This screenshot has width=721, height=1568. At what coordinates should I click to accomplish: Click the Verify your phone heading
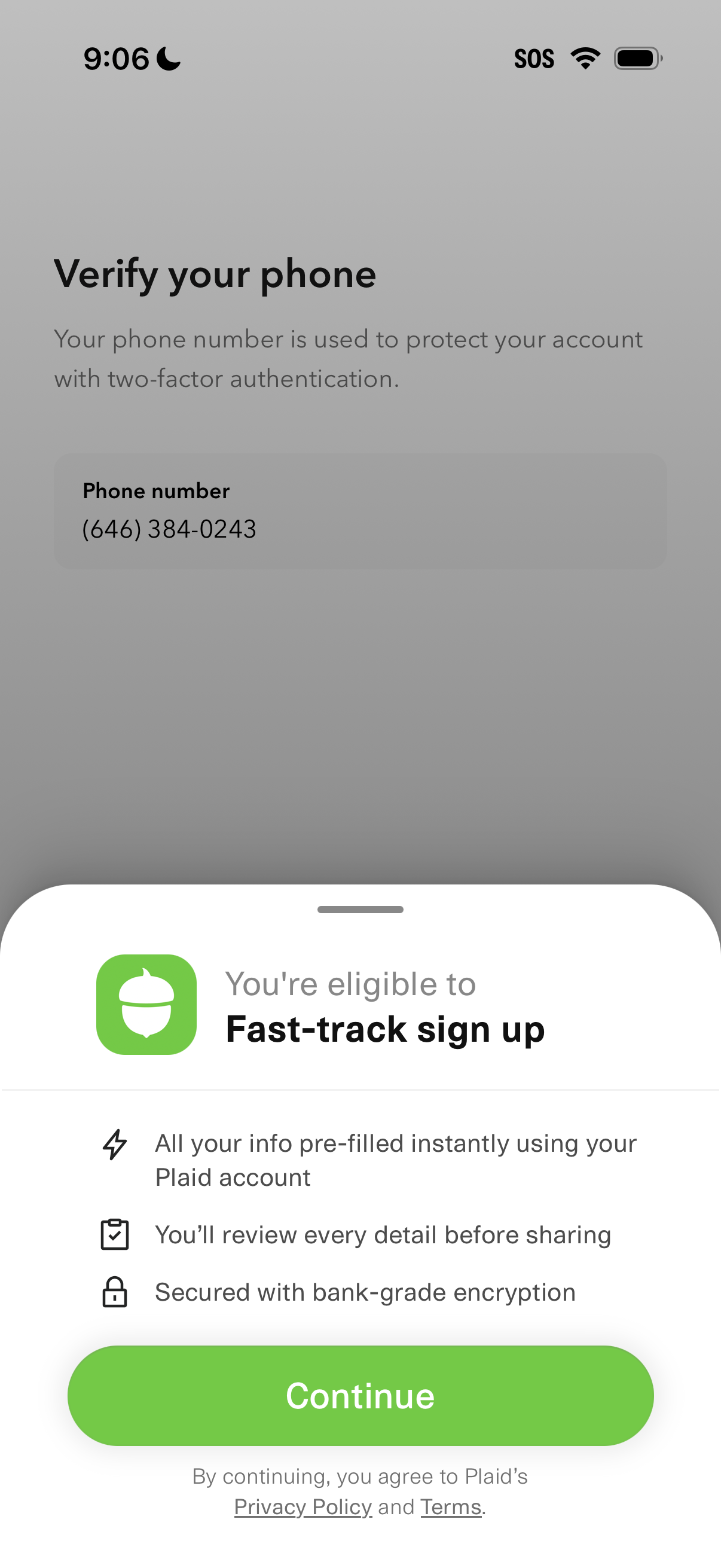pyautogui.click(x=215, y=274)
